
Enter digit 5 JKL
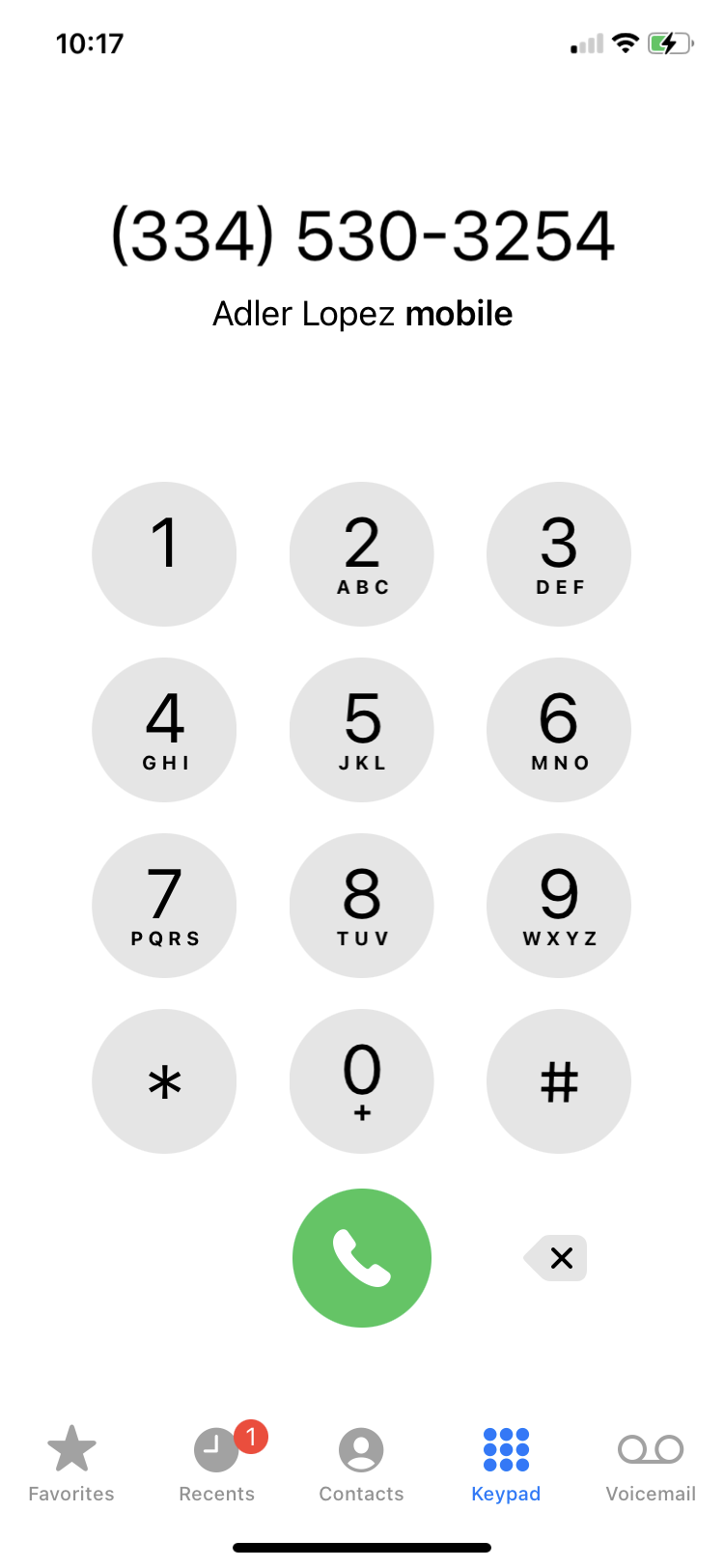pyautogui.click(x=362, y=730)
